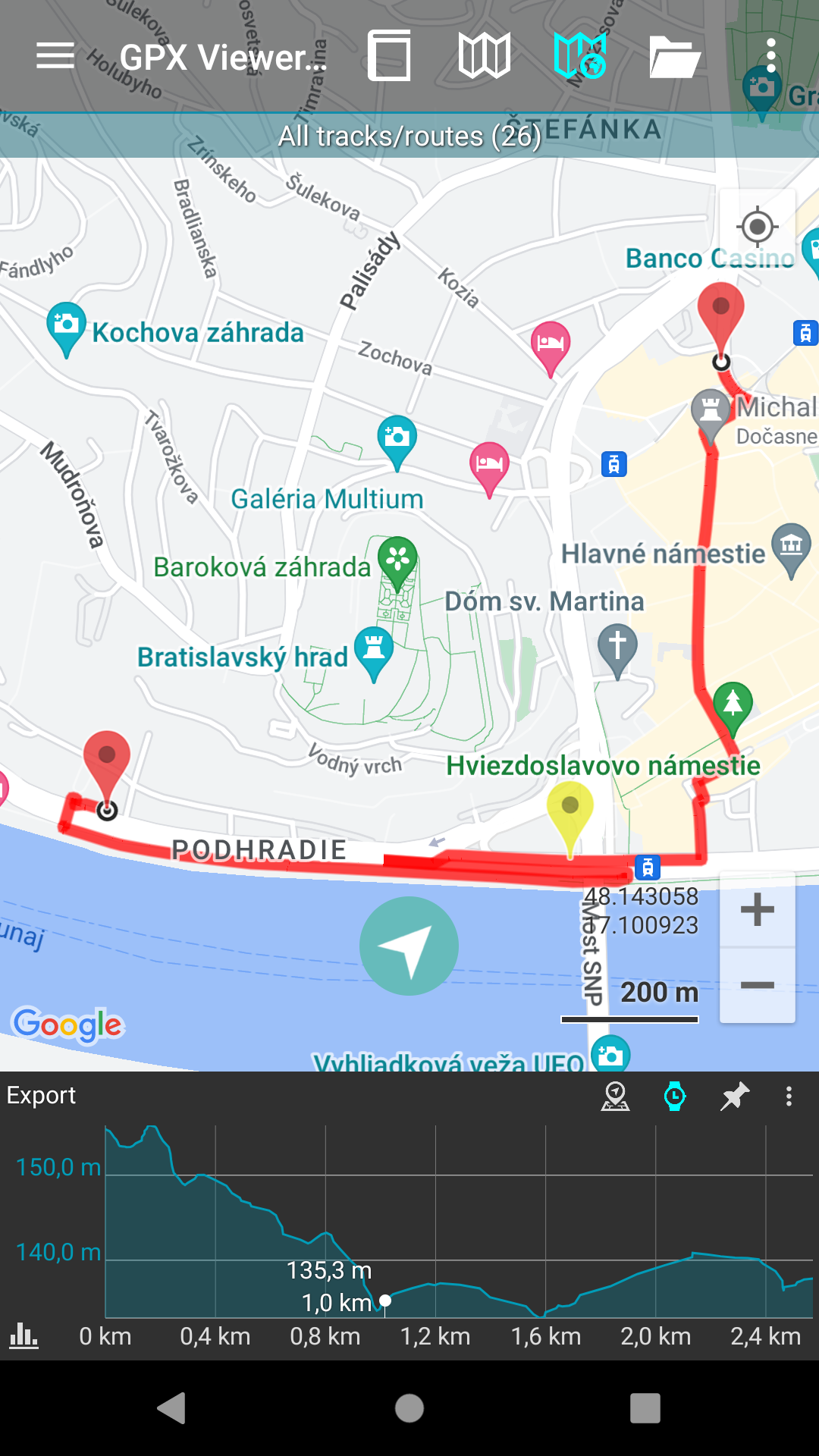Open the elevation graph overflow menu
Image resolution: width=819 pixels, height=1456 pixels.
(789, 1097)
